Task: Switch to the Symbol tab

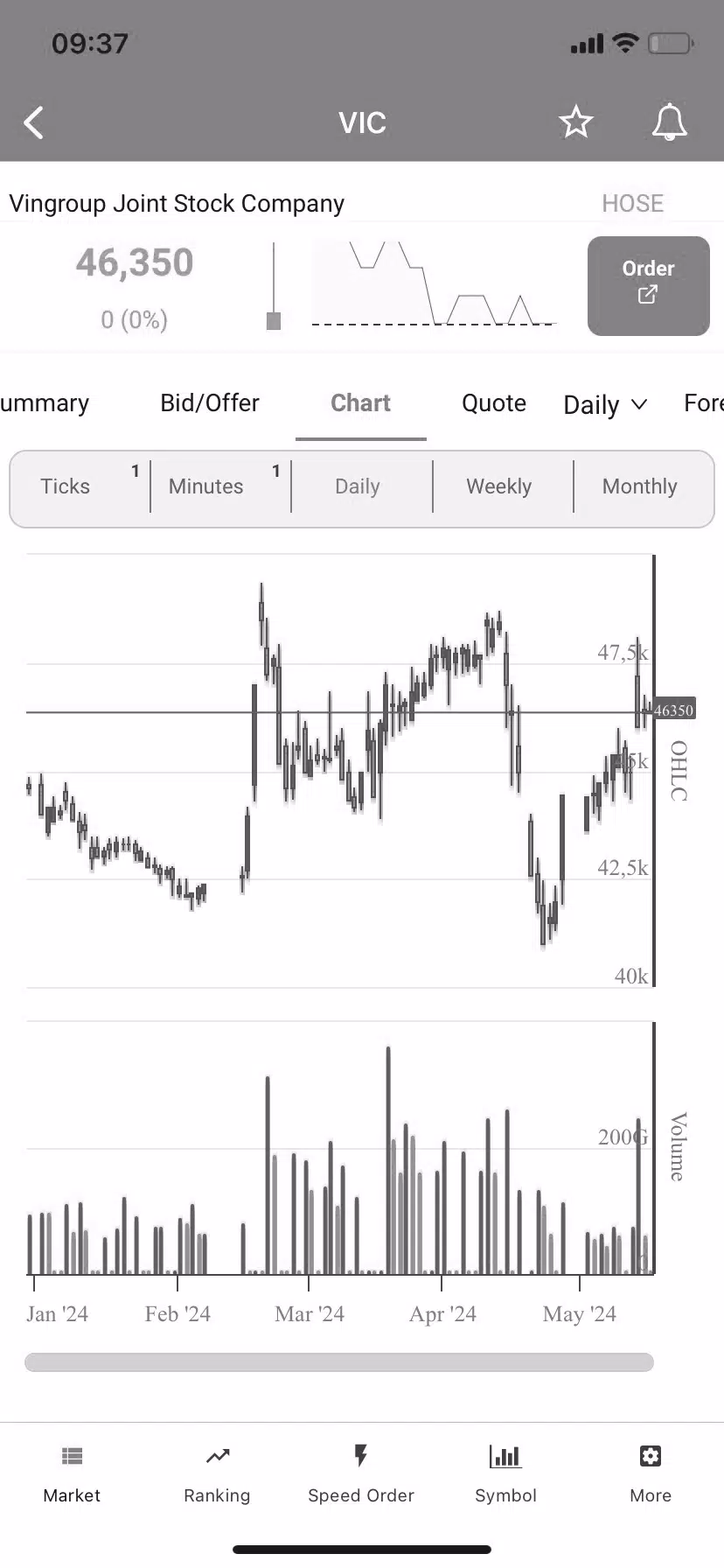Action: [505, 1475]
